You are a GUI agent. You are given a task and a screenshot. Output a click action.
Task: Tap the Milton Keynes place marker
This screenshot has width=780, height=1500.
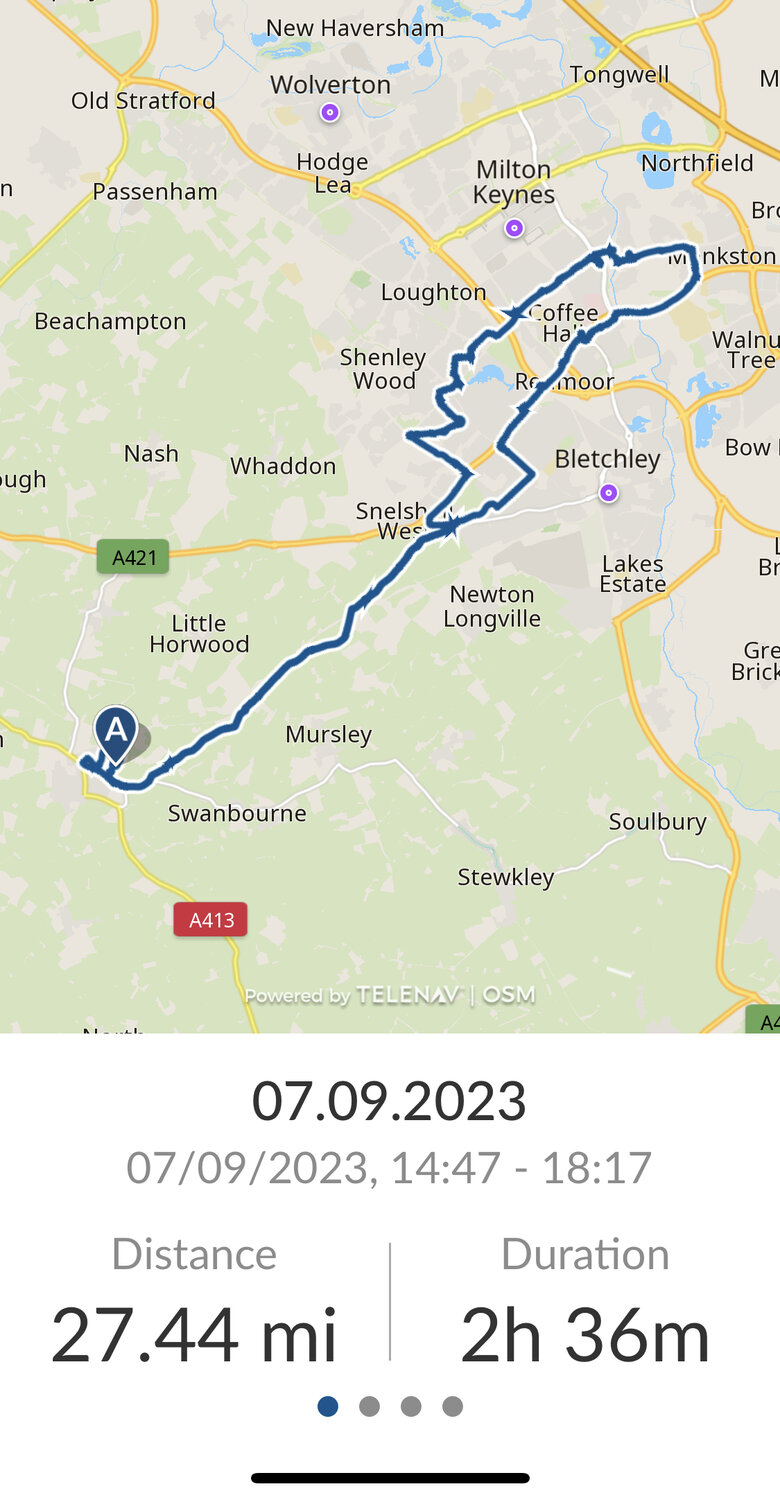[x=514, y=228]
